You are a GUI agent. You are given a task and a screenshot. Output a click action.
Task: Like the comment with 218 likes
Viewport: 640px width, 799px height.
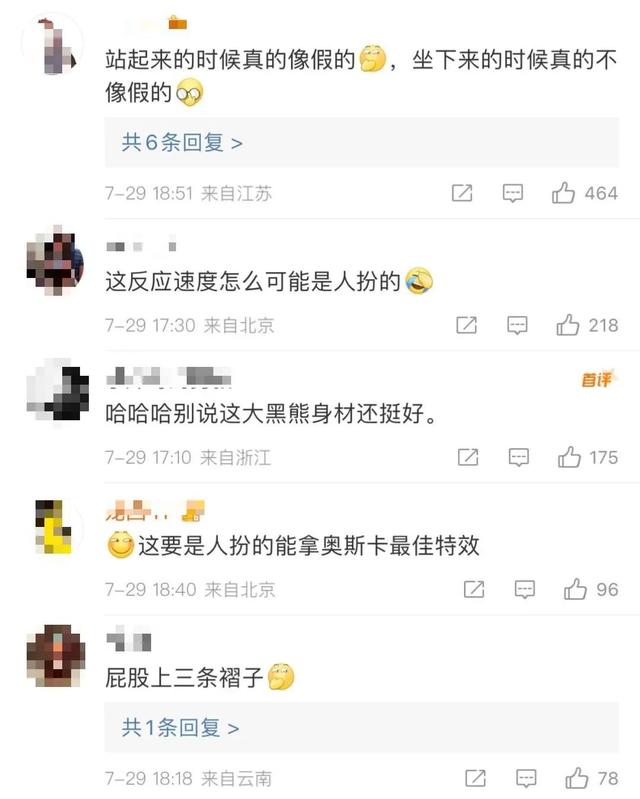(x=568, y=325)
